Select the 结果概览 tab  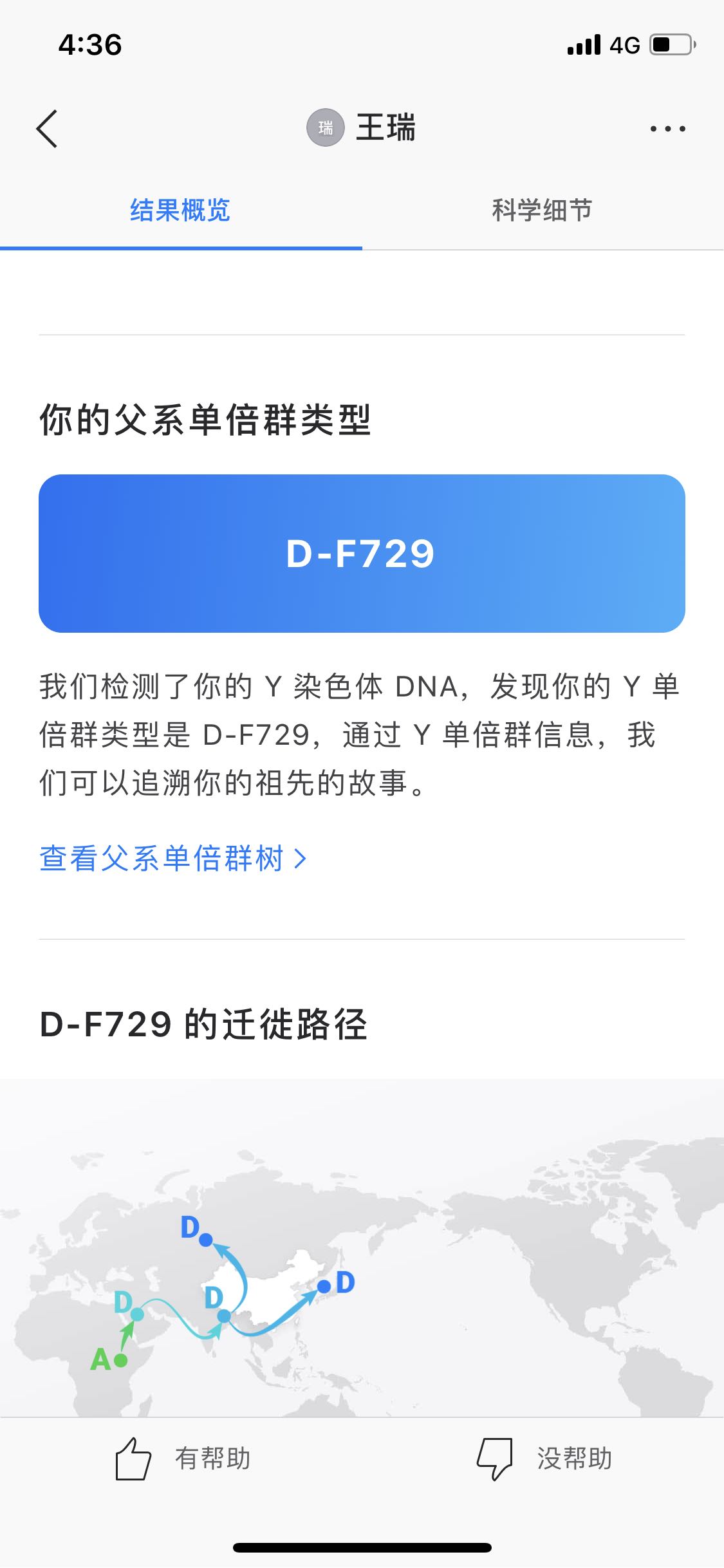point(180,210)
